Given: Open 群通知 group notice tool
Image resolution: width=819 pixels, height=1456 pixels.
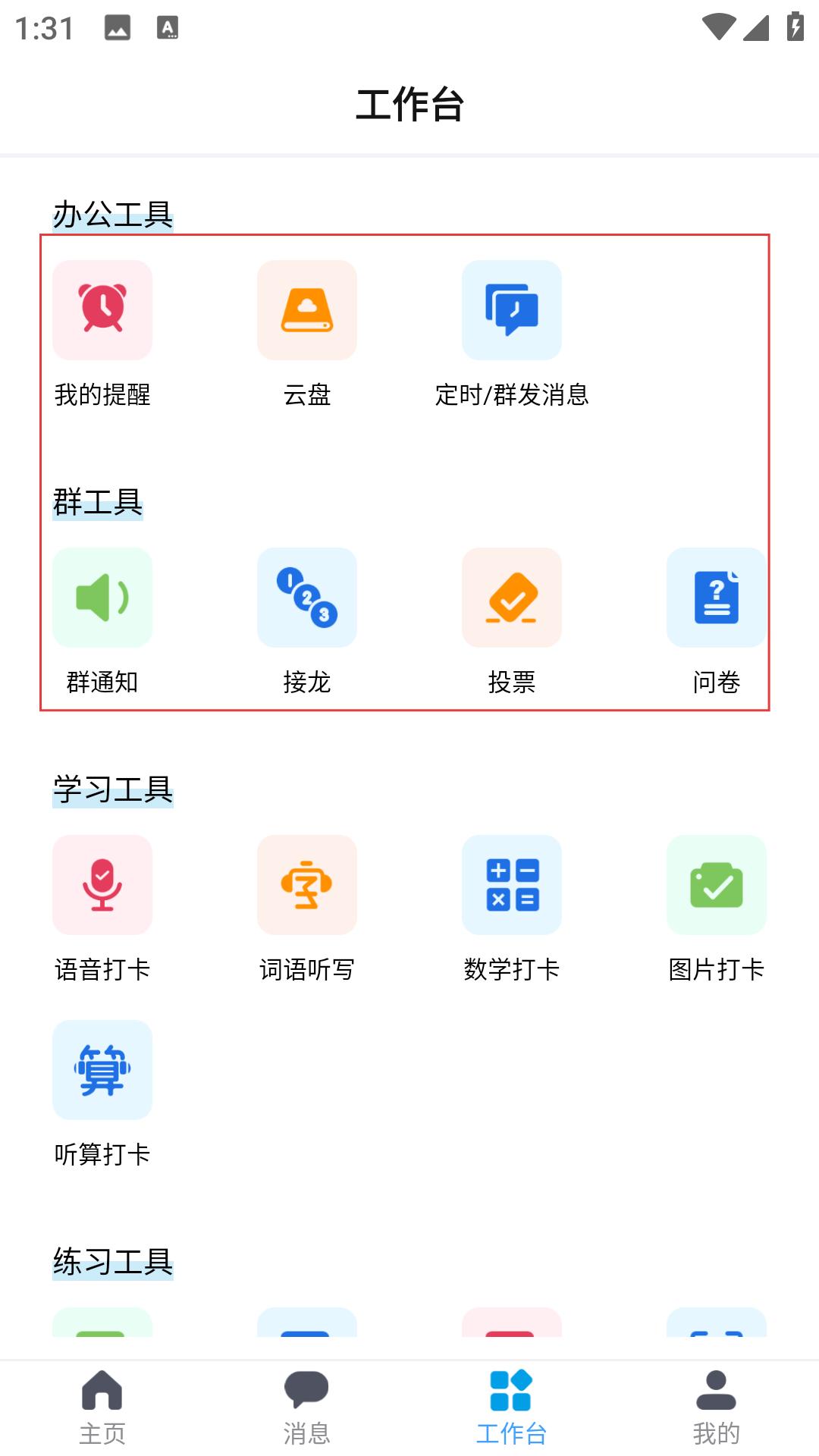Looking at the screenshot, I should click(x=102, y=598).
